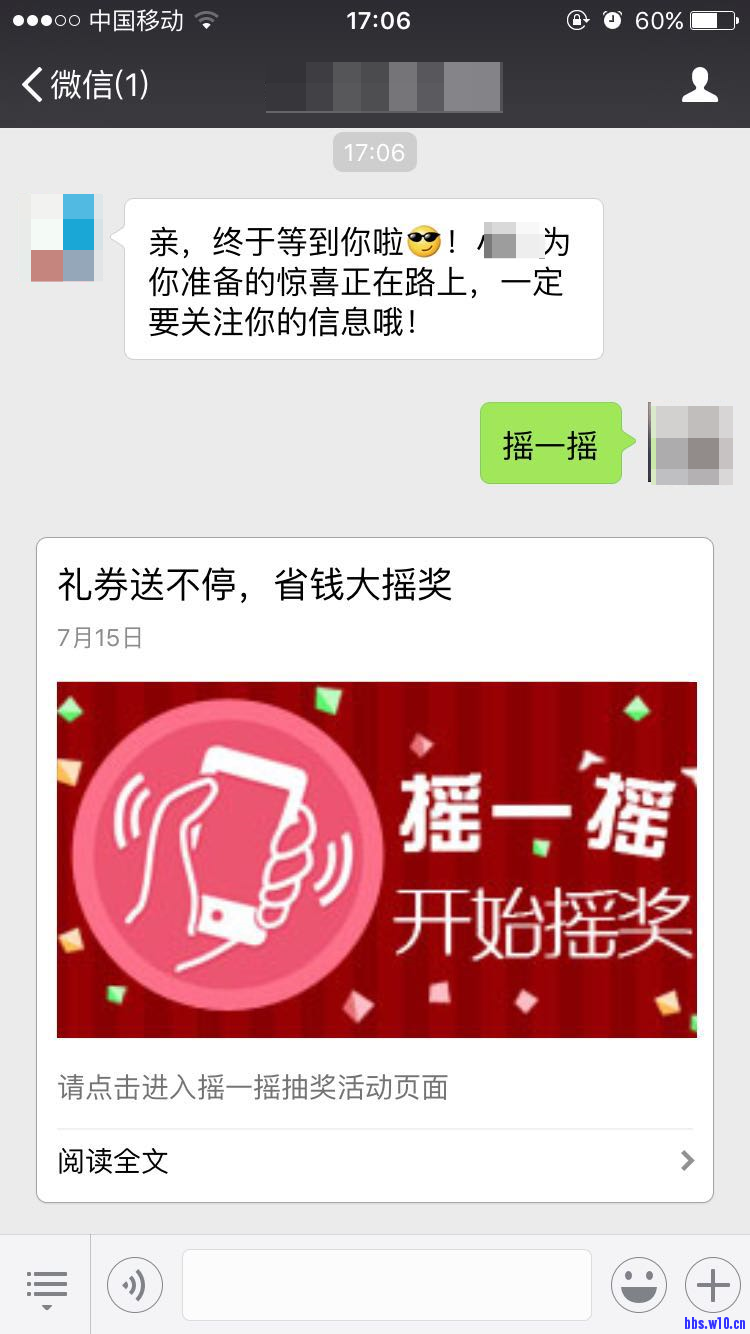Switch to voice input
This screenshot has height=1334, width=750.
(135, 1285)
